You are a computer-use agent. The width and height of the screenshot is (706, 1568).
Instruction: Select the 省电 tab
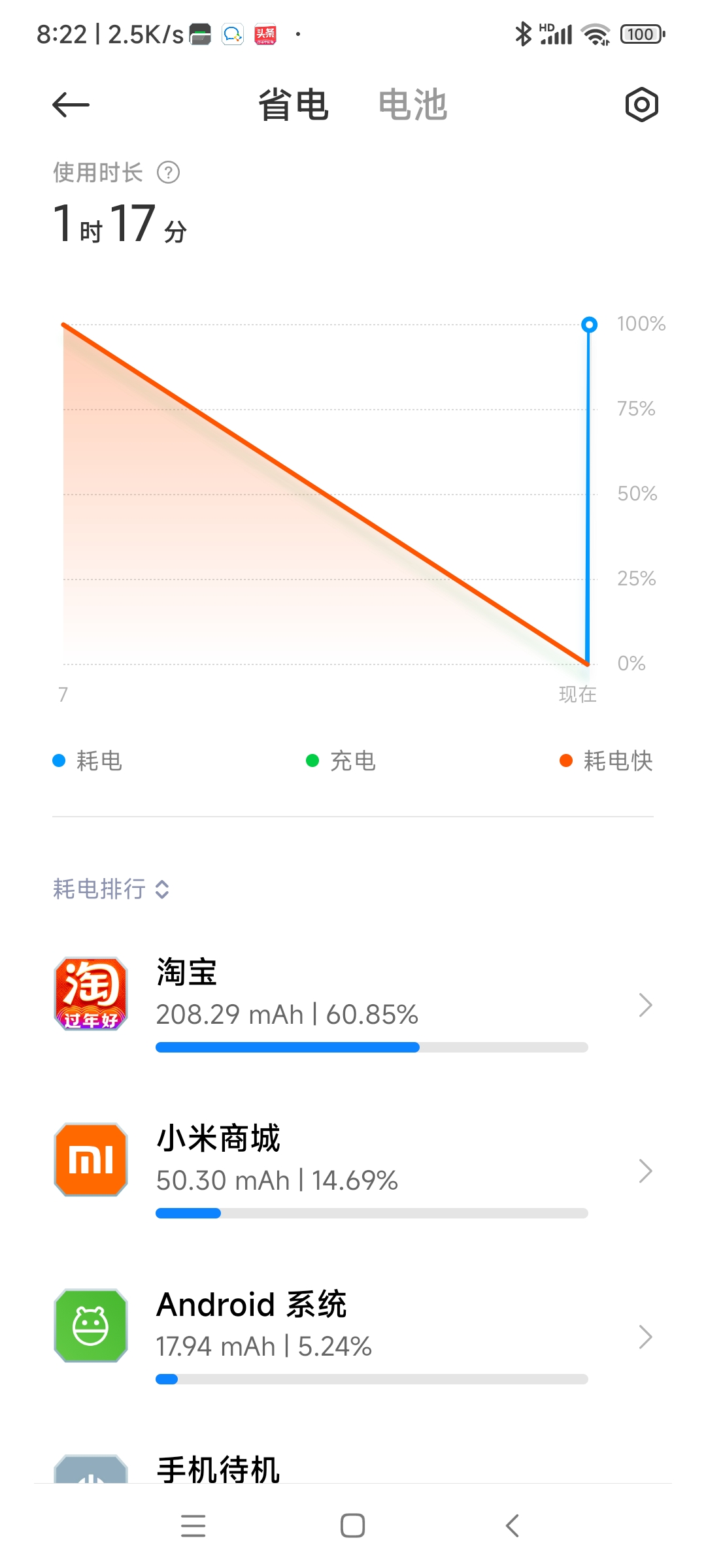click(x=294, y=105)
